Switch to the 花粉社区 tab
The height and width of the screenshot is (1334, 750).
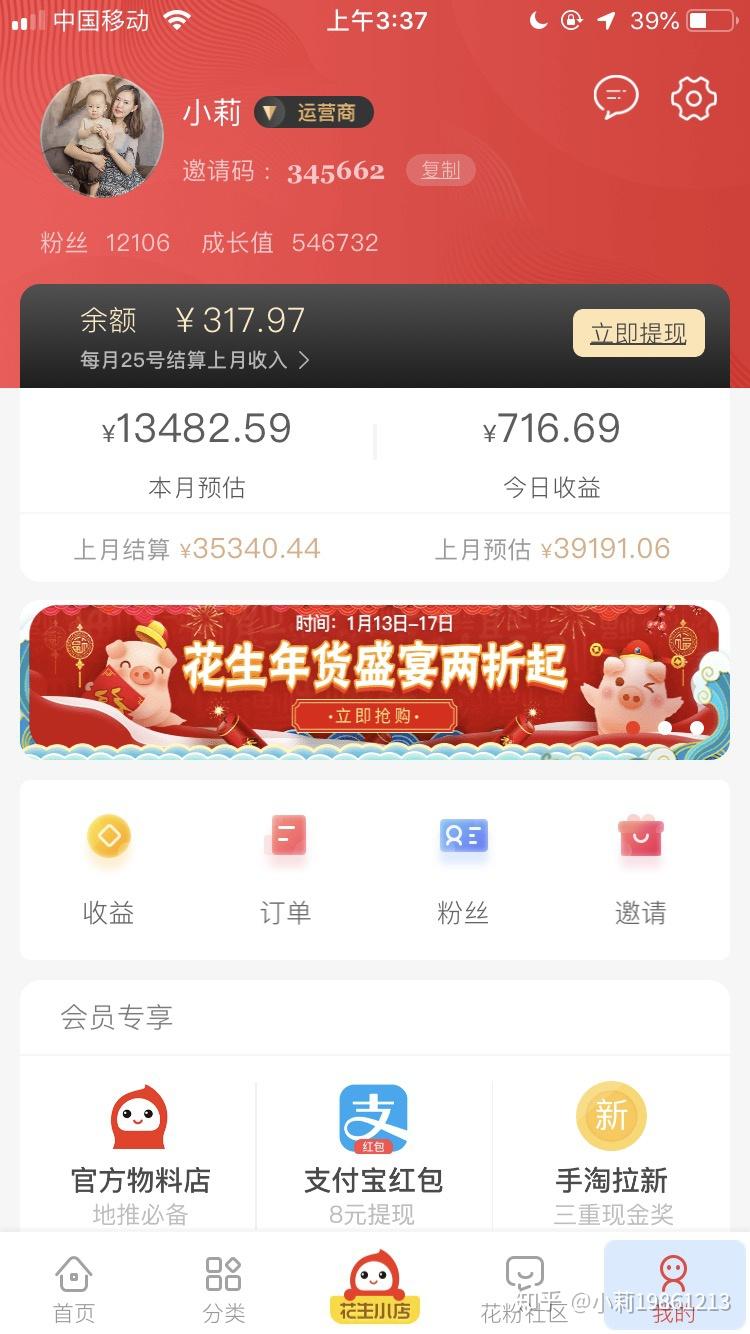tap(525, 1288)
